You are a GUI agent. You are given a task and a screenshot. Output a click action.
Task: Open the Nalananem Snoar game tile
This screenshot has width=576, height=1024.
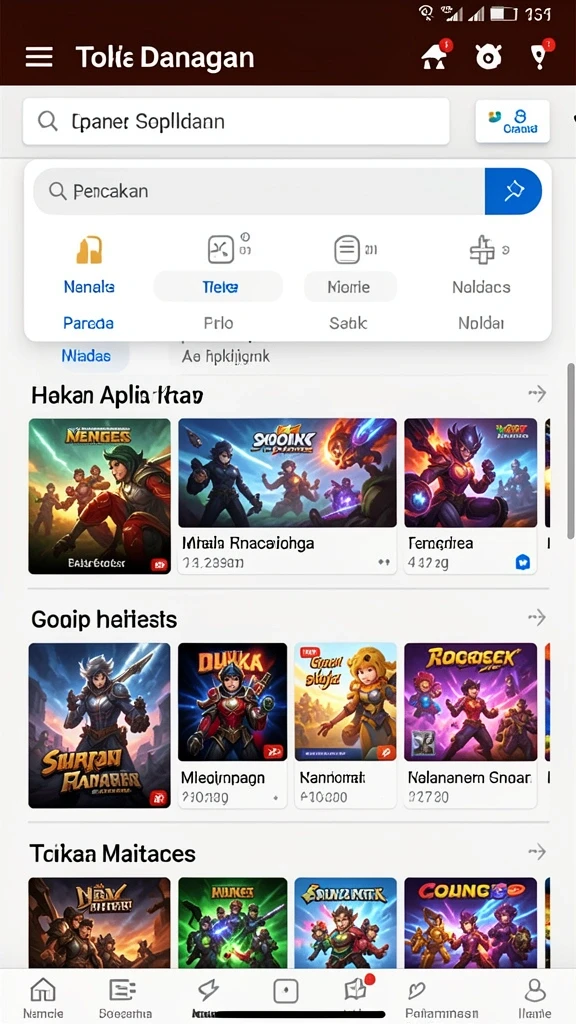coord(471,726)
